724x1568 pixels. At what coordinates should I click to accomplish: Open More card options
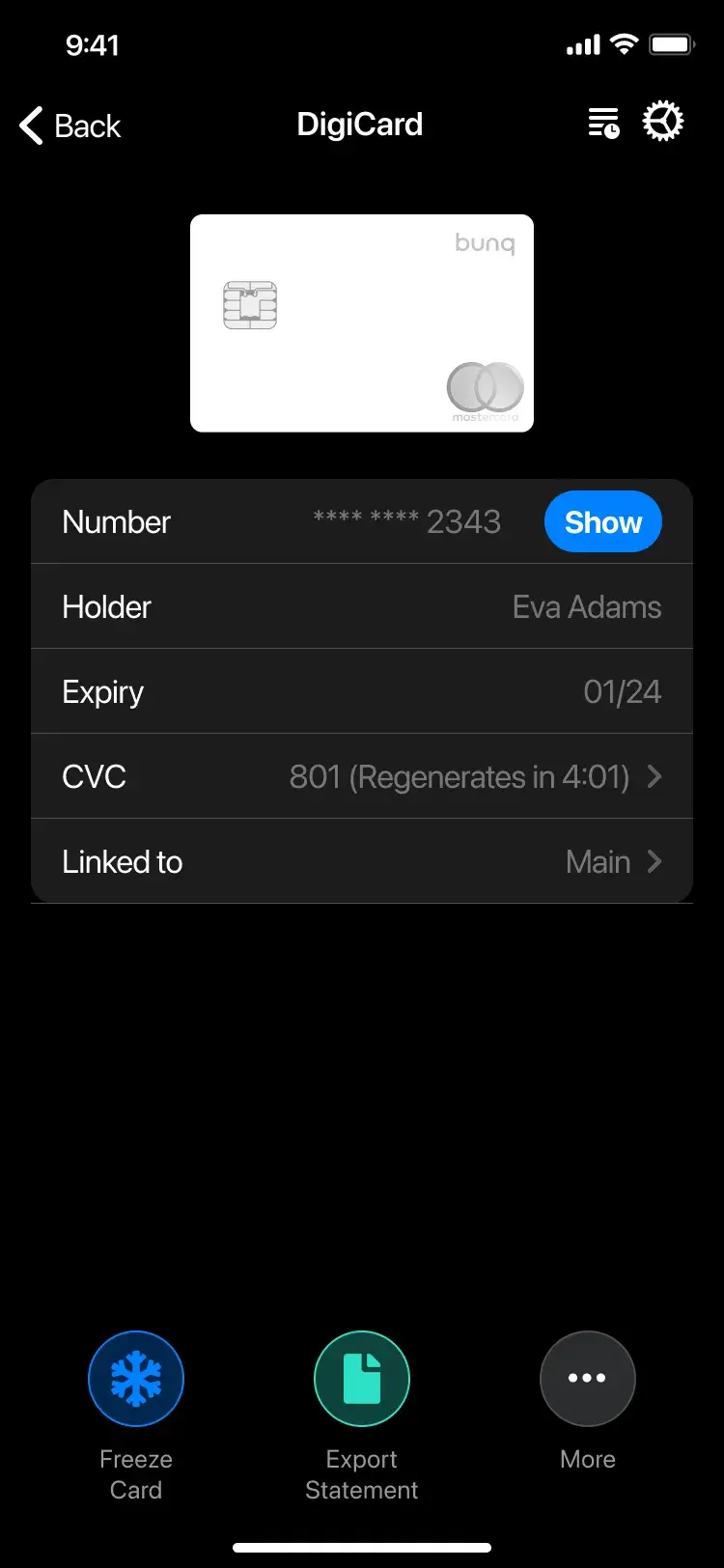point(587,1379)
